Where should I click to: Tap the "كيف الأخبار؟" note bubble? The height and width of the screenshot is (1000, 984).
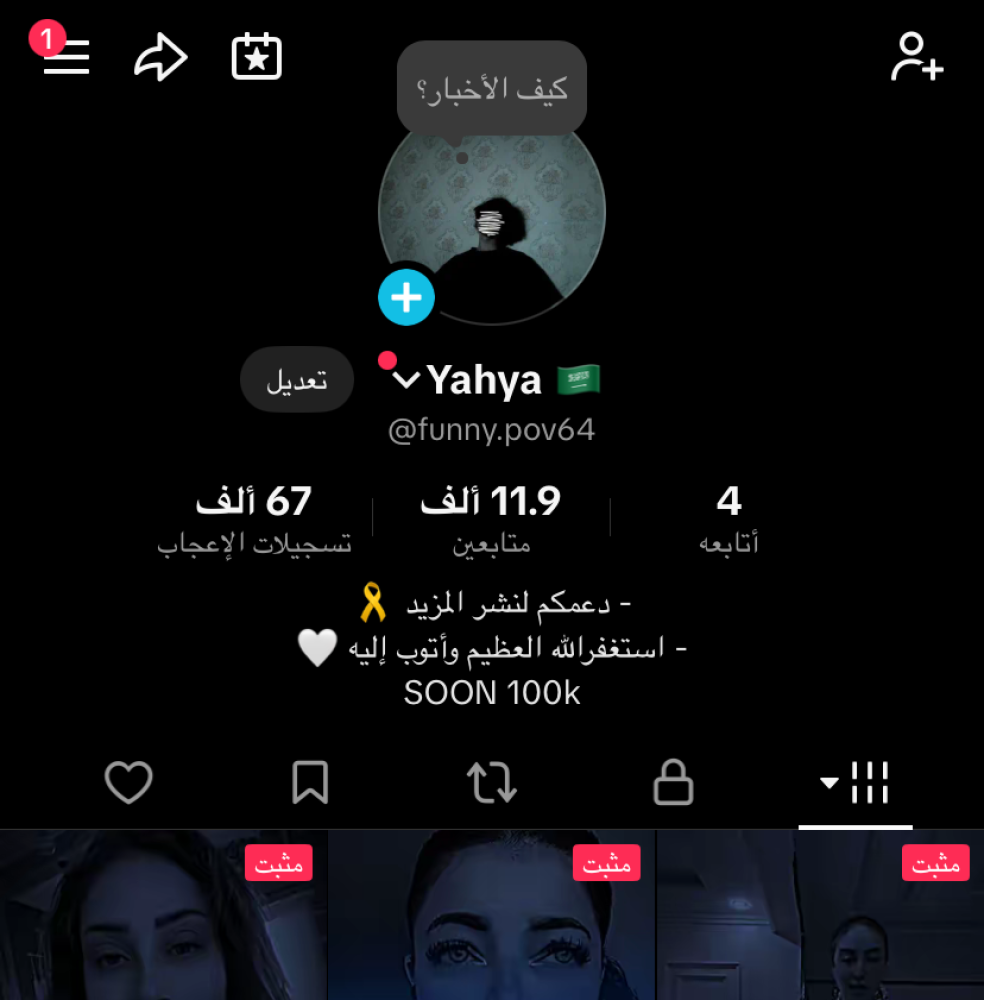click(x=491, y=89)
